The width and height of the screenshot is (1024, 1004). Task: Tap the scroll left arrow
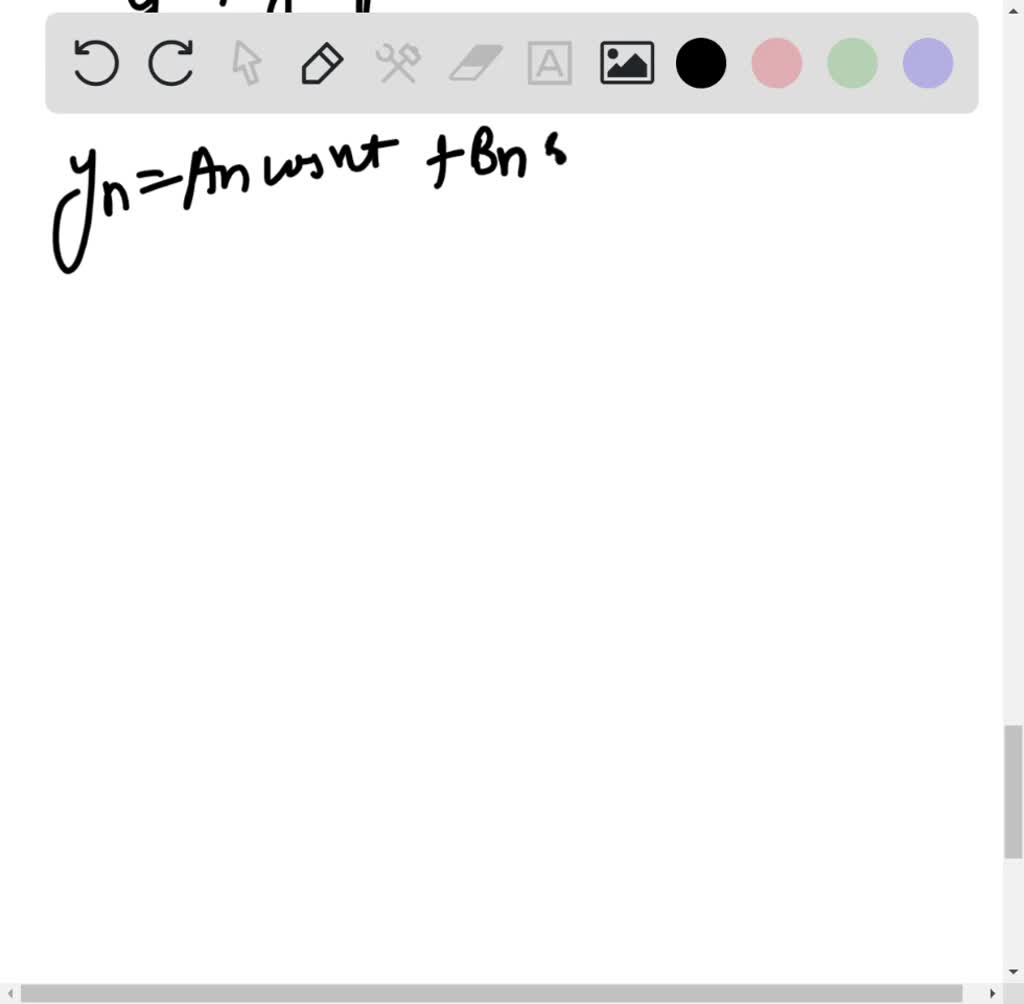[10, 993]
